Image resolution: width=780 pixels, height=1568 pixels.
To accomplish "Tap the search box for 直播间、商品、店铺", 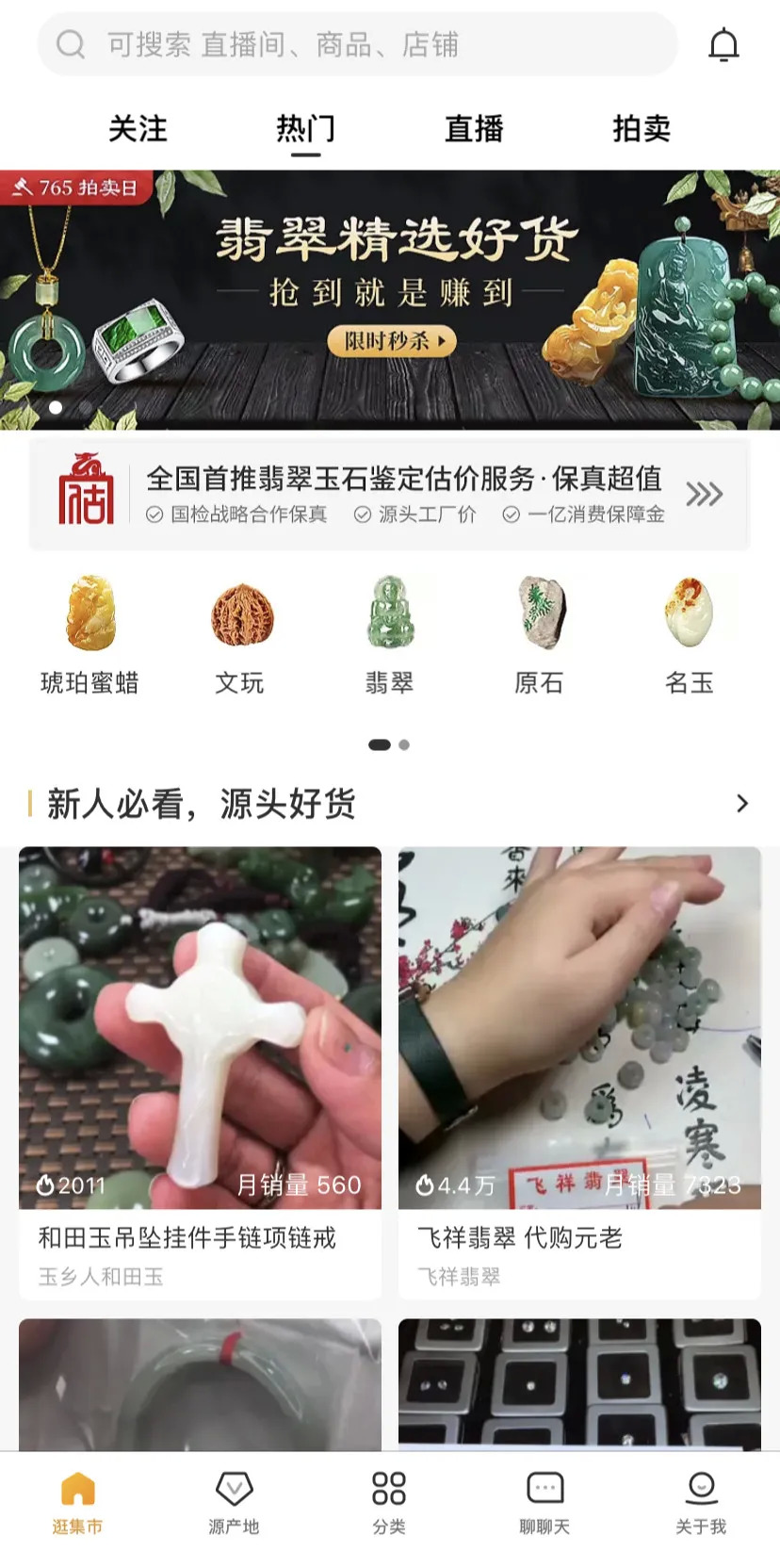I will point(358,44).
